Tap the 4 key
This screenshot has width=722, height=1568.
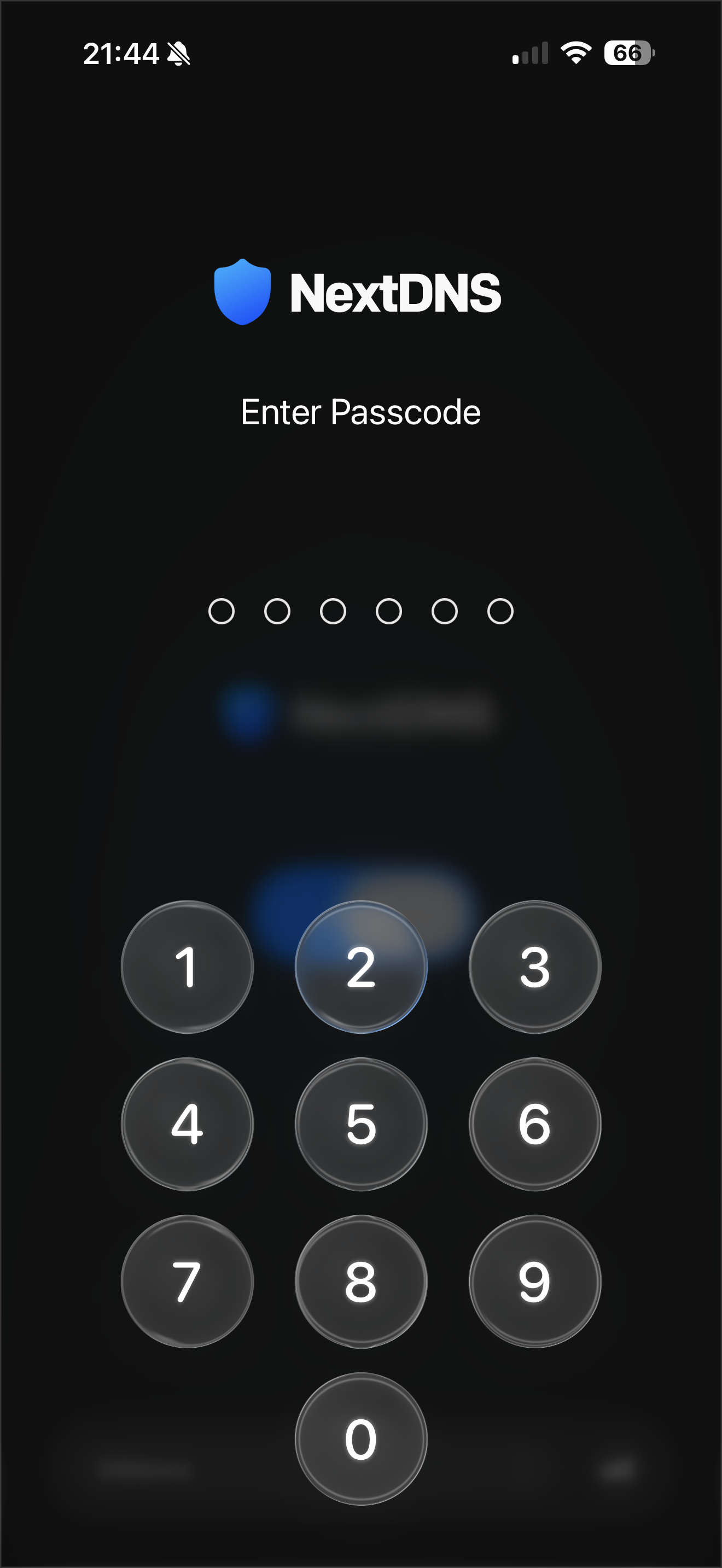point(187,1124)
